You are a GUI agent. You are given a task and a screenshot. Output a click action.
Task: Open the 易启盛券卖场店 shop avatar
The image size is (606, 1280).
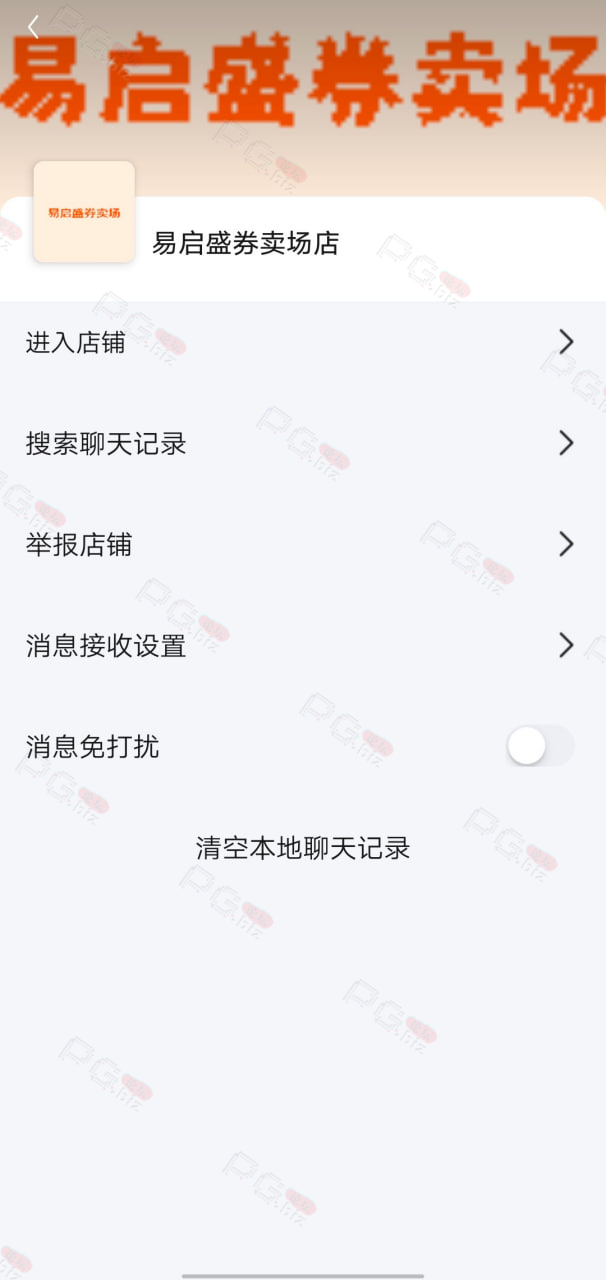point(84,212)
